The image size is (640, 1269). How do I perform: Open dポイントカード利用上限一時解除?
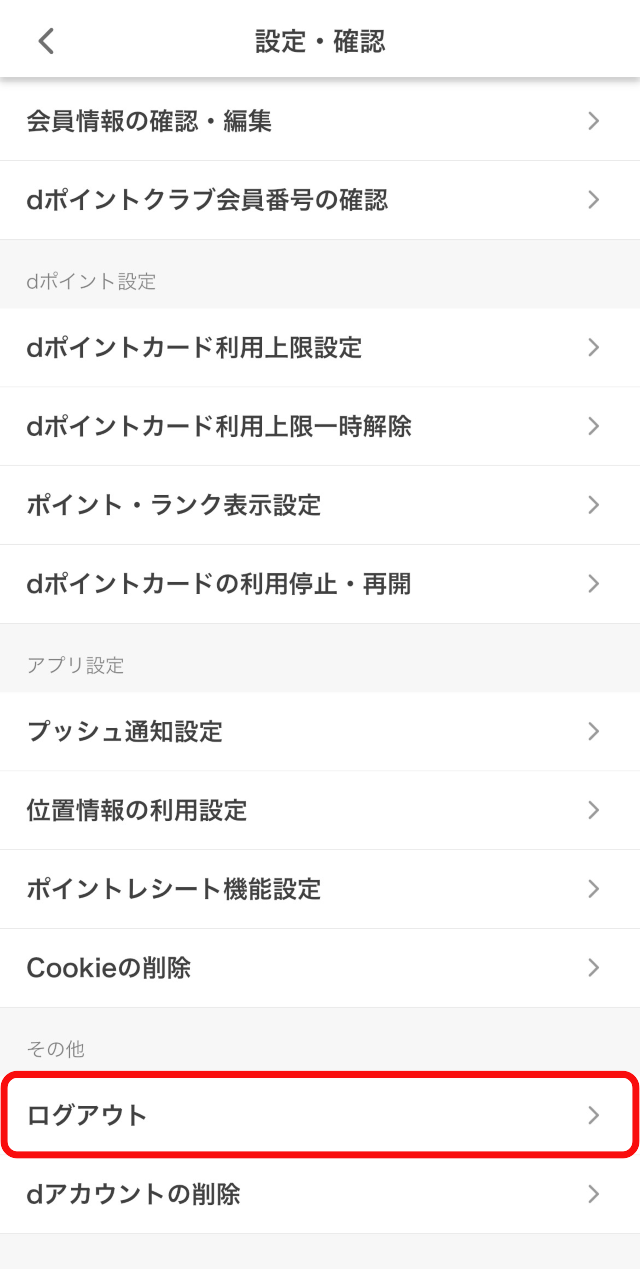point(320,427)
